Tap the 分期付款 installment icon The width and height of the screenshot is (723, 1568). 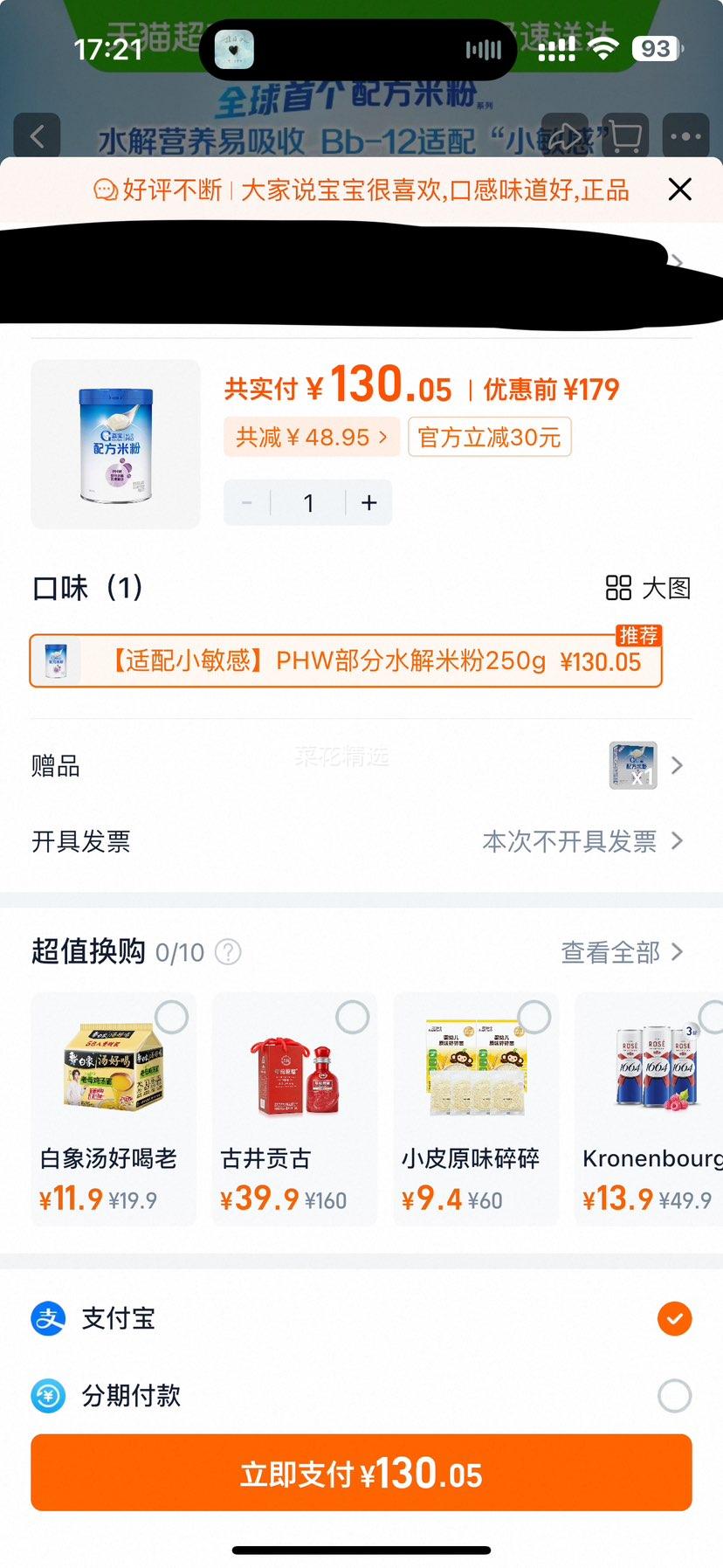coord(48,1396)
